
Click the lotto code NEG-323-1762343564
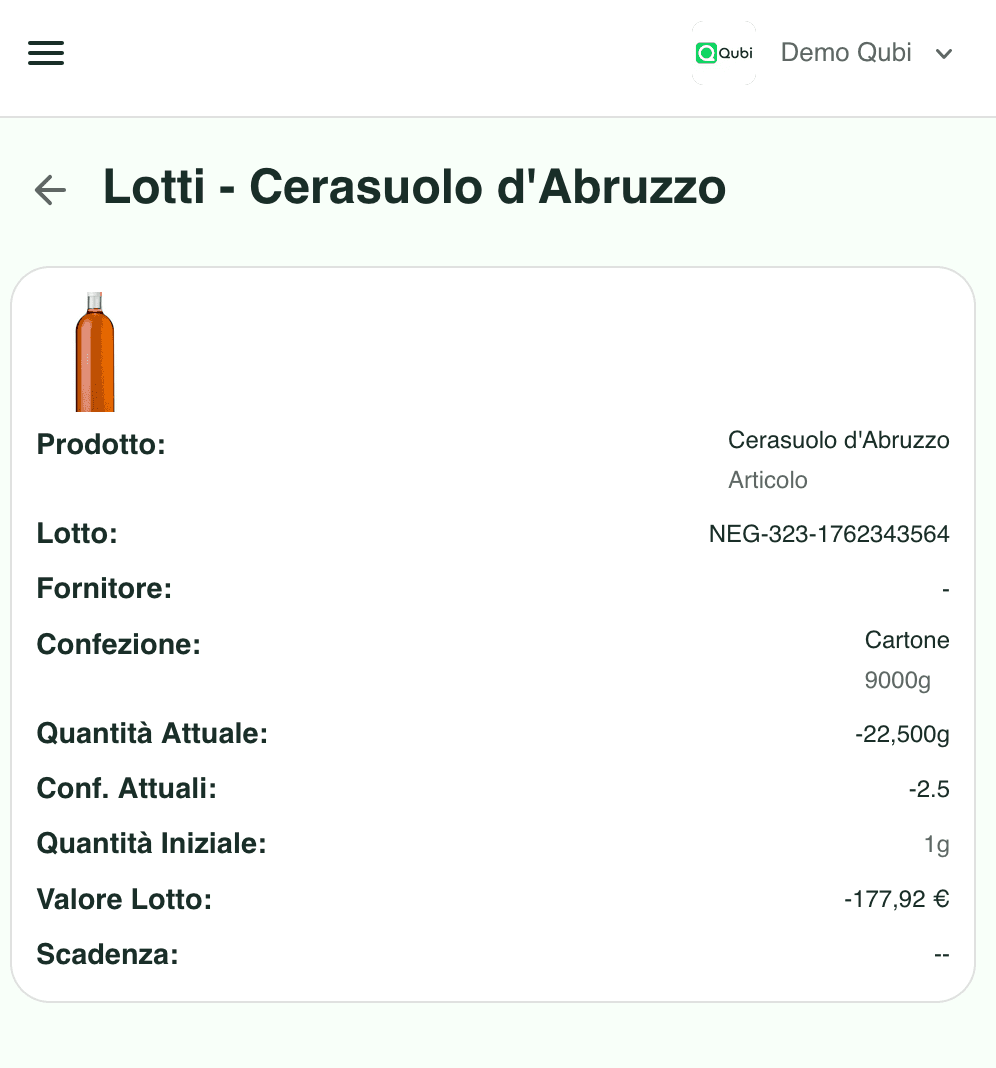829,534
